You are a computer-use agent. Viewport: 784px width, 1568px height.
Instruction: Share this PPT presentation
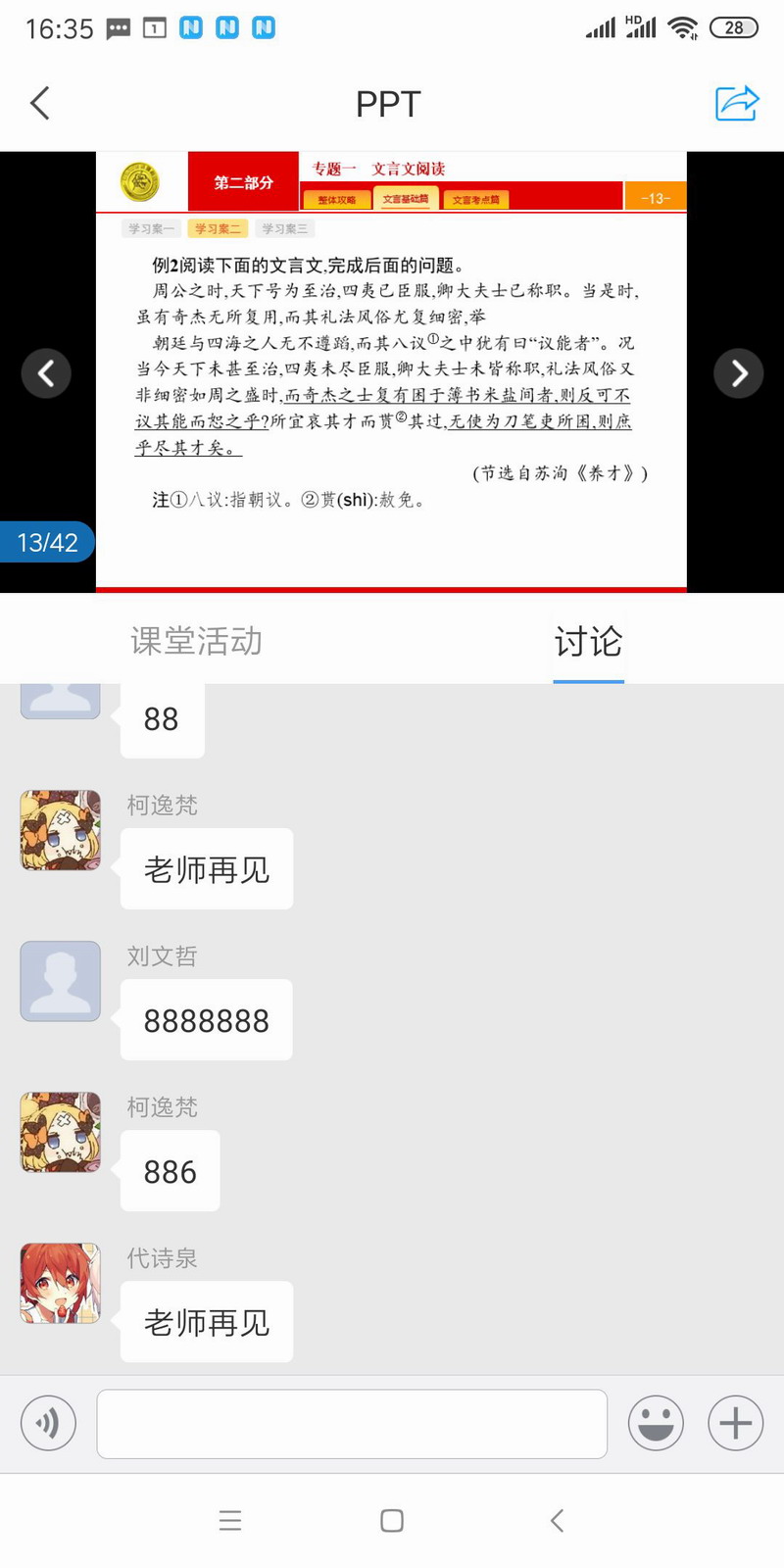click(x=737, y=103)
